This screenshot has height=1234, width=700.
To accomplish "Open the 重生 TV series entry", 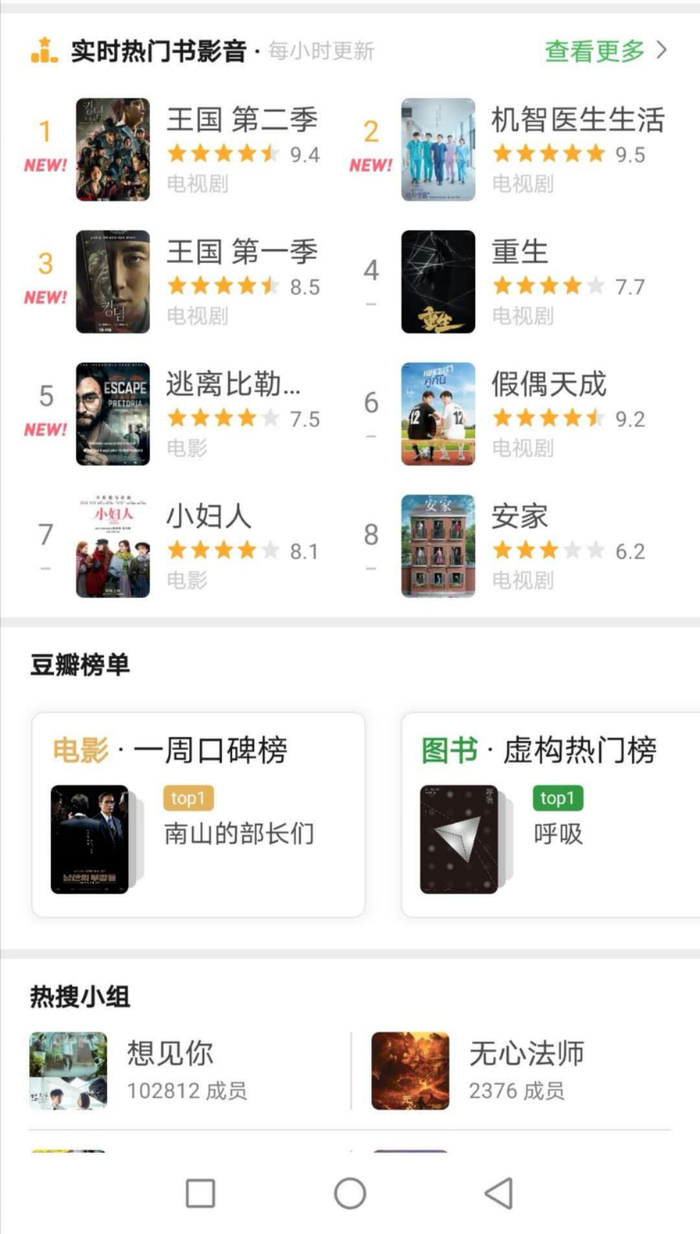I will click(520, 252).
